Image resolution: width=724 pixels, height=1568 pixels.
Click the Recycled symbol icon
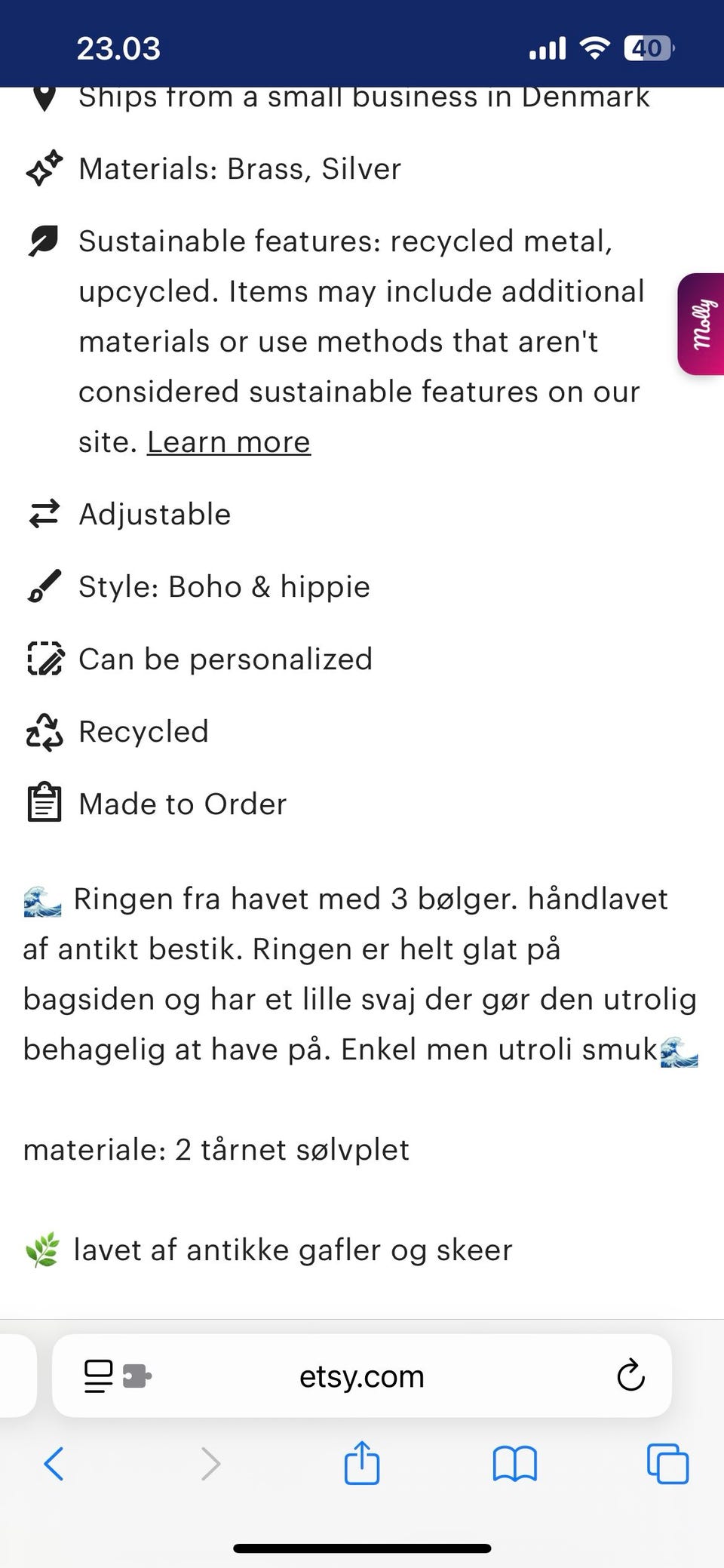[x=44, y=730]
